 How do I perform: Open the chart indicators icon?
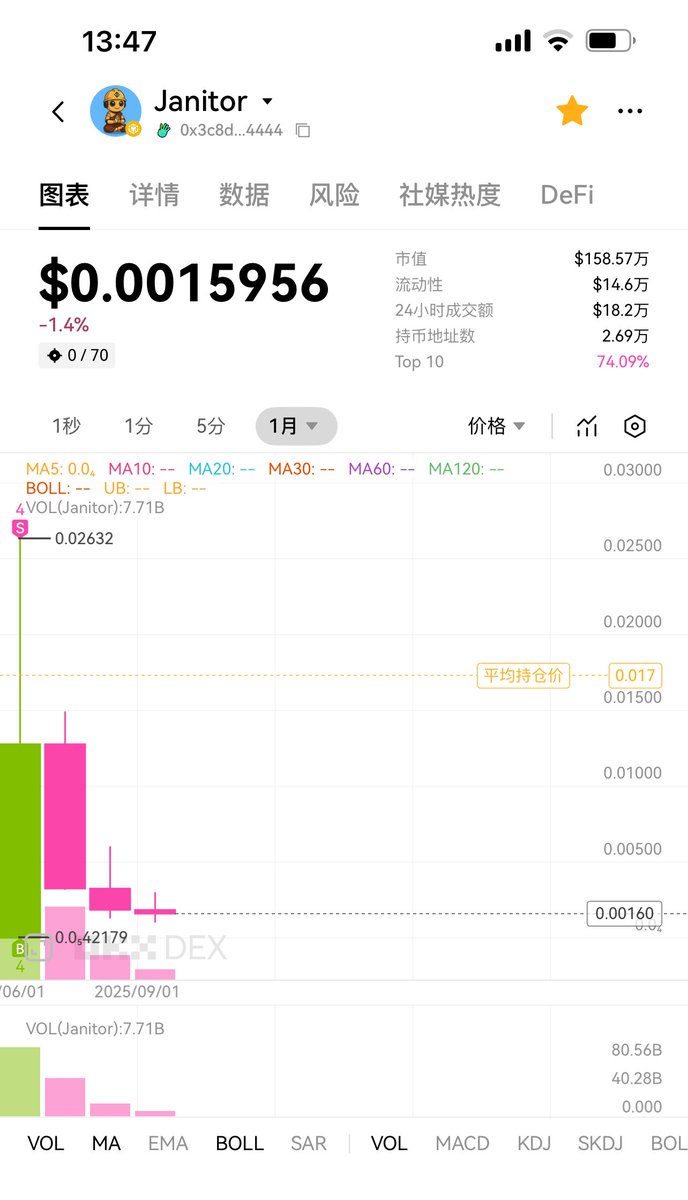pos(587,427)
